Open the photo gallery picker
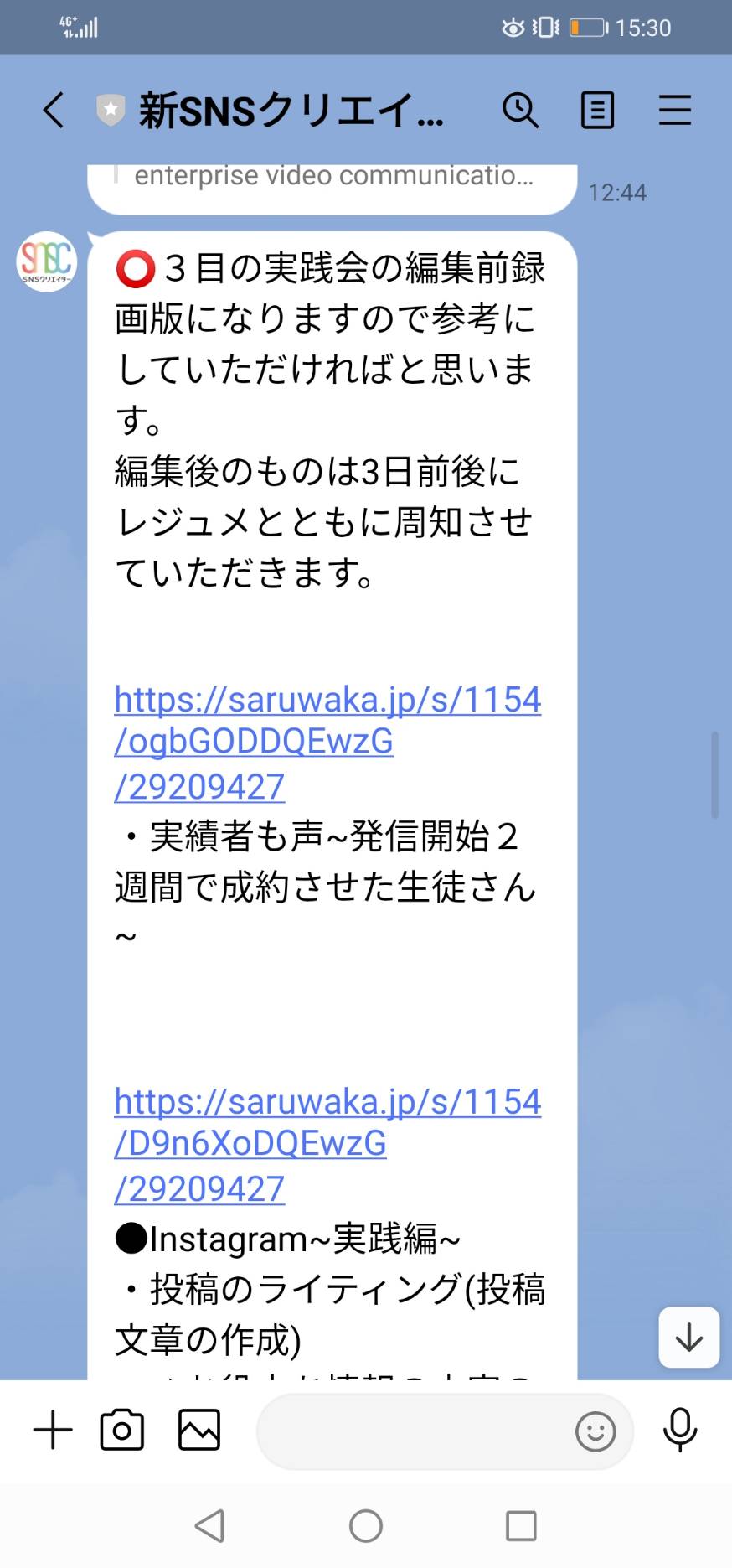 (x=199, y=1430)
